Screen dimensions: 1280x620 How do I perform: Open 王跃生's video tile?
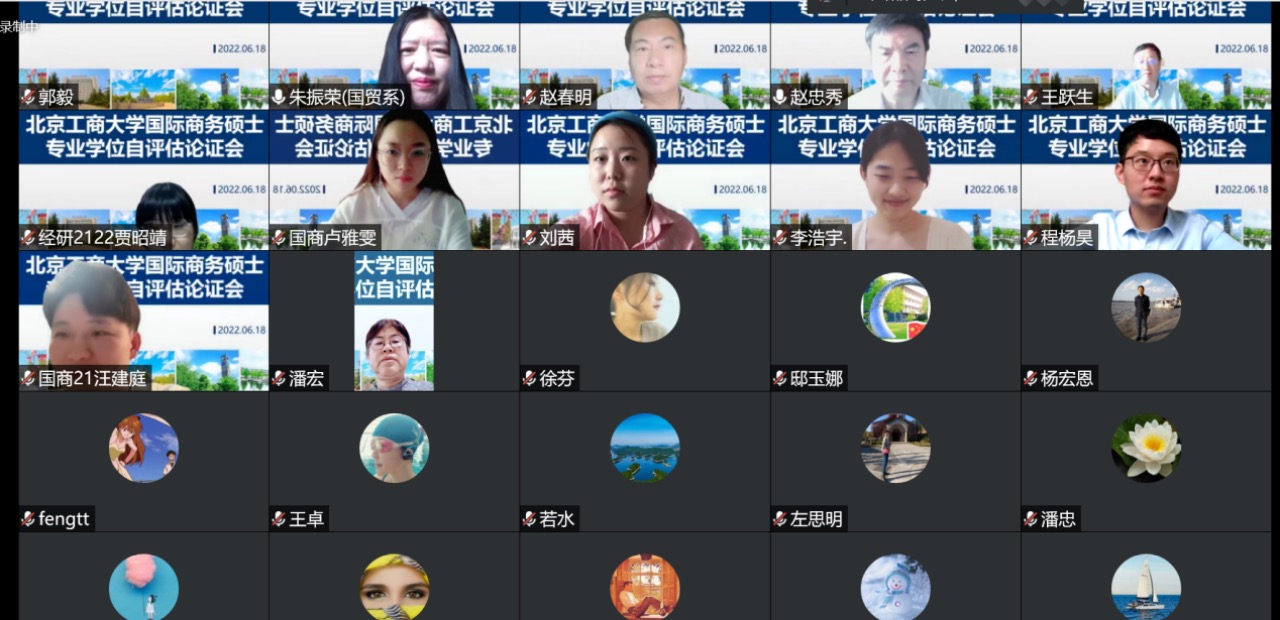pyautogui.click(x=1146, y=55)
